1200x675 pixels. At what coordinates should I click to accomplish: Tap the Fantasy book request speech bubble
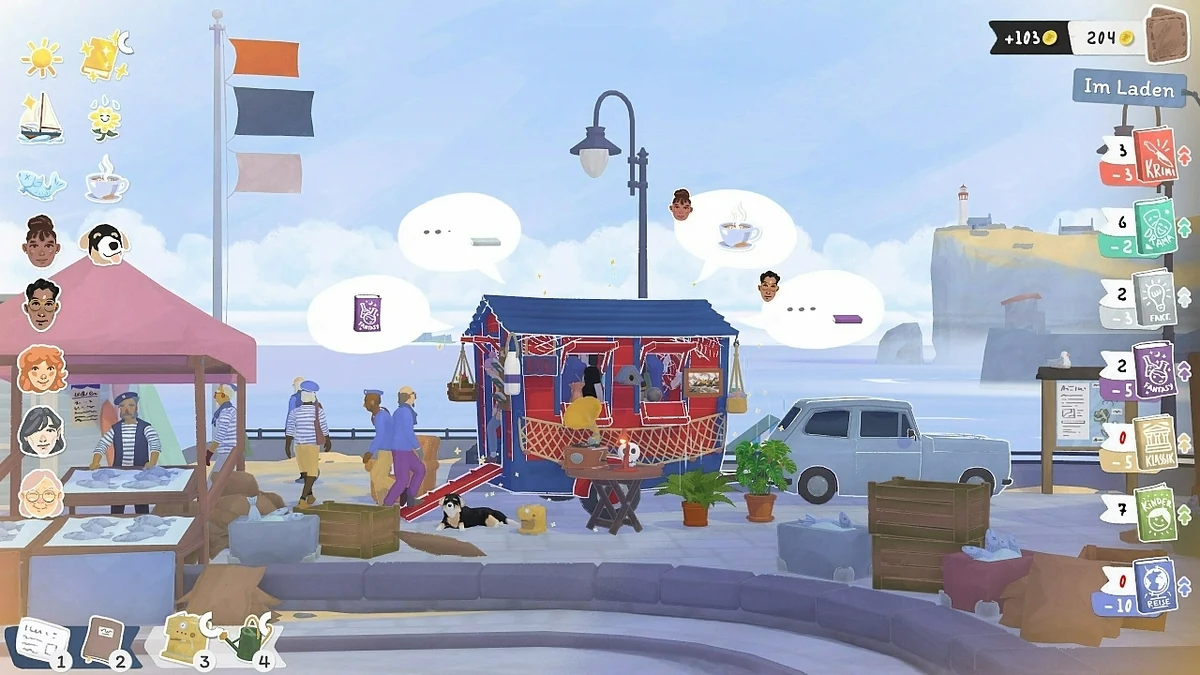pos(367,313)
